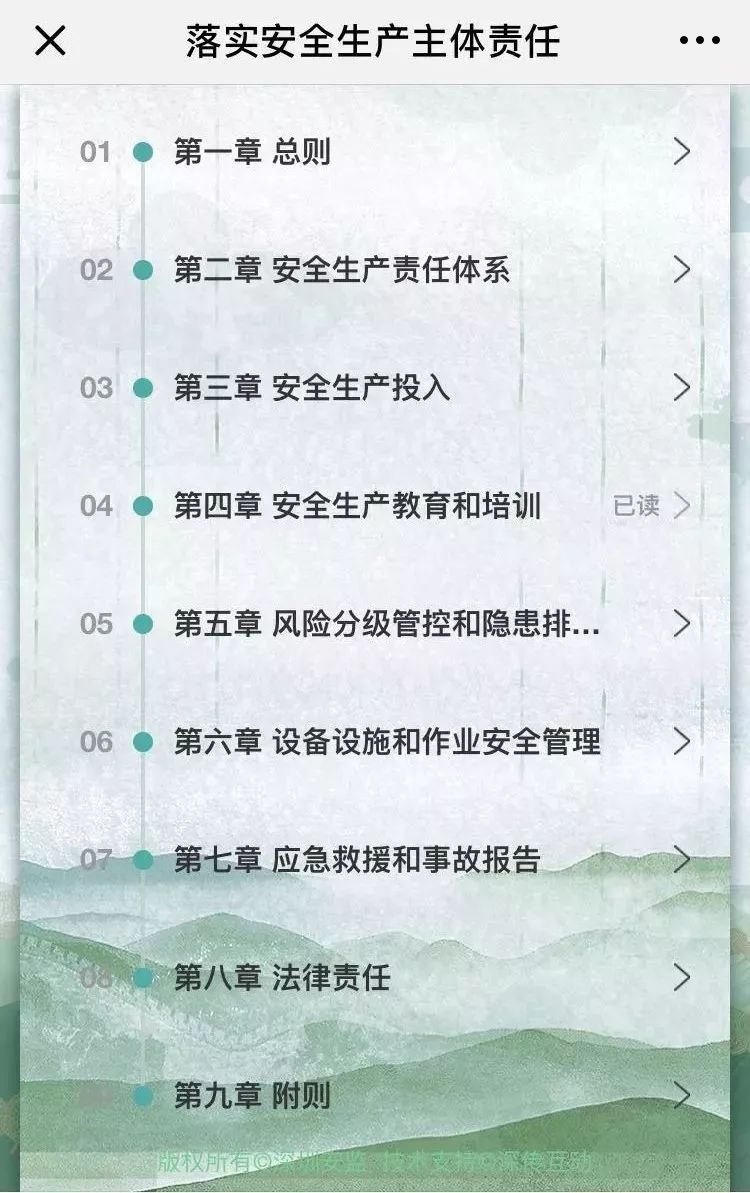Open 第四章 安全生产教育和培训

pos(357,506)
